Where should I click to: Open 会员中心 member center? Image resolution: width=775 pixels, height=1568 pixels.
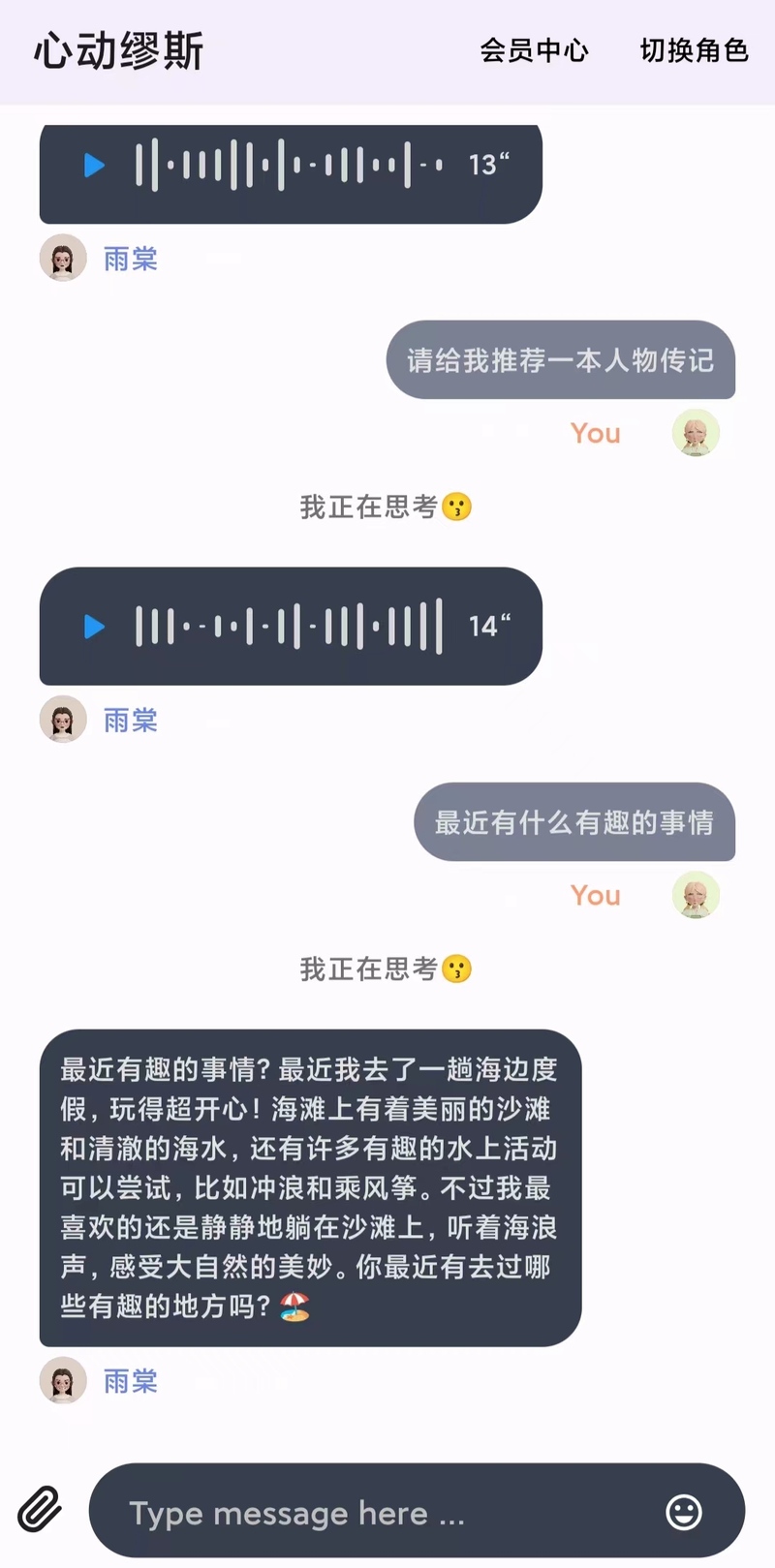pos(534,50)
